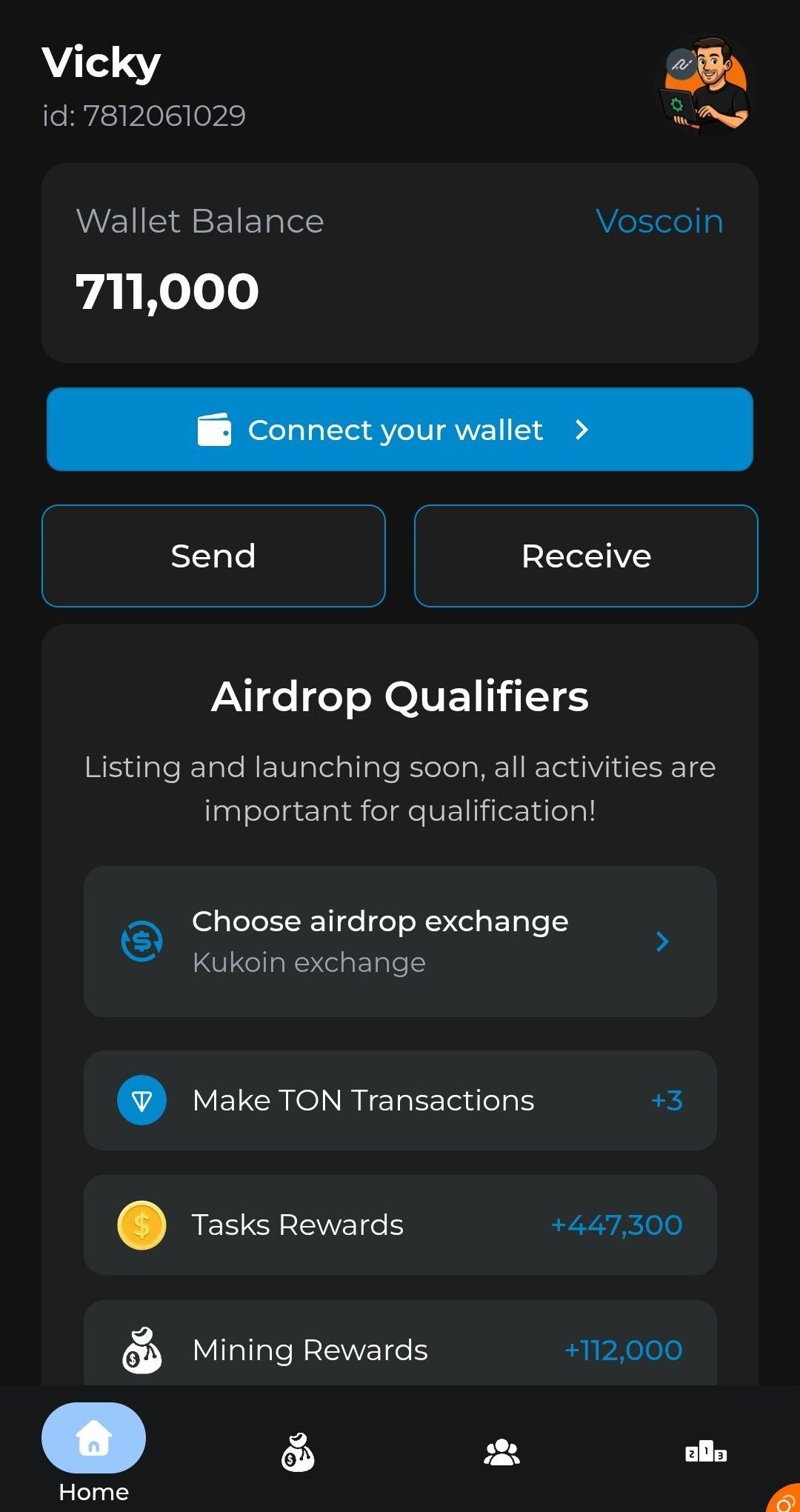Open the Connect your wallet arrow
Image resolution: width=800 pixels, height=1512 pixels.
[x=582, y=429]
